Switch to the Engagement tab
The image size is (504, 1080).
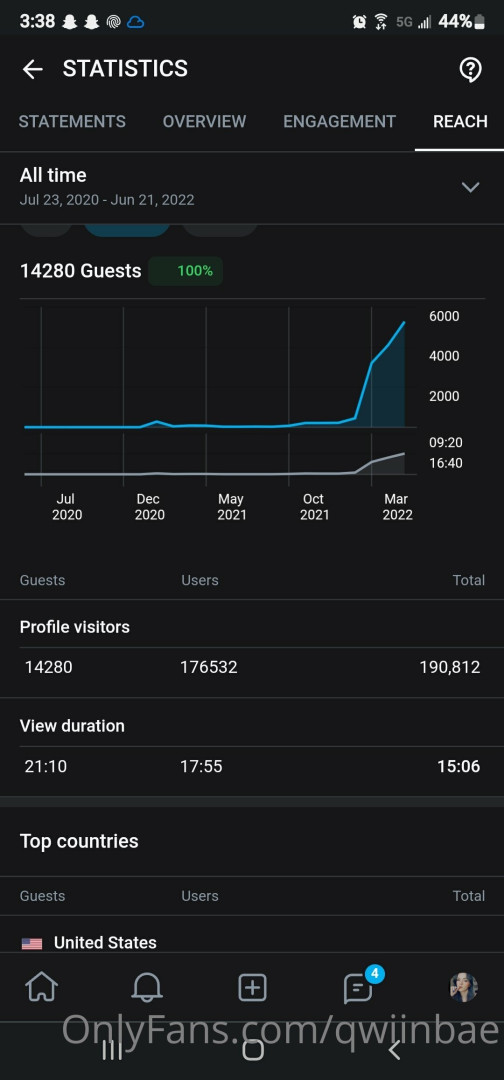(339, 121)
